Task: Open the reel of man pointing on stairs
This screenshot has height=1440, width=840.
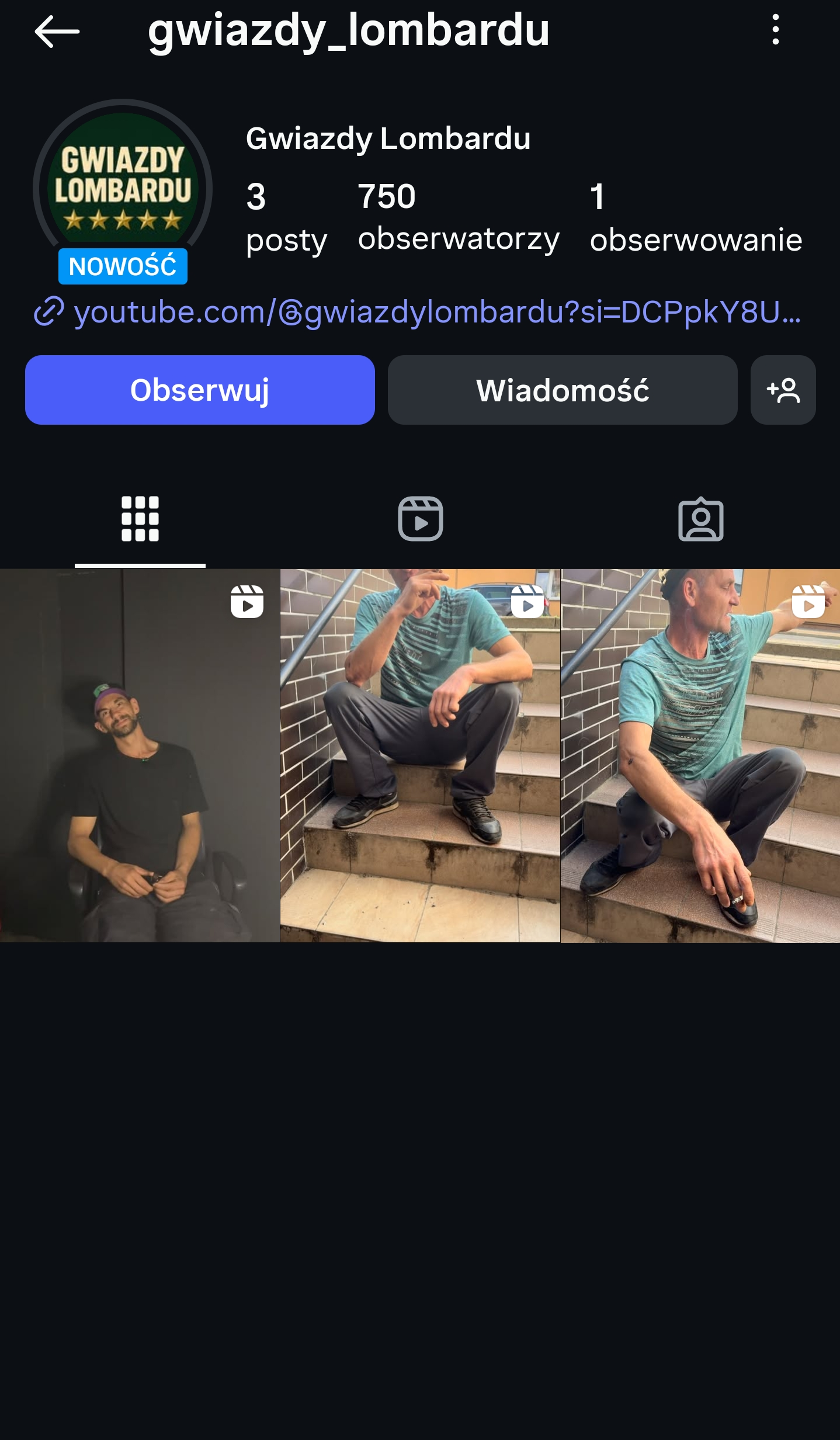Action: click(x=700, y=755)
